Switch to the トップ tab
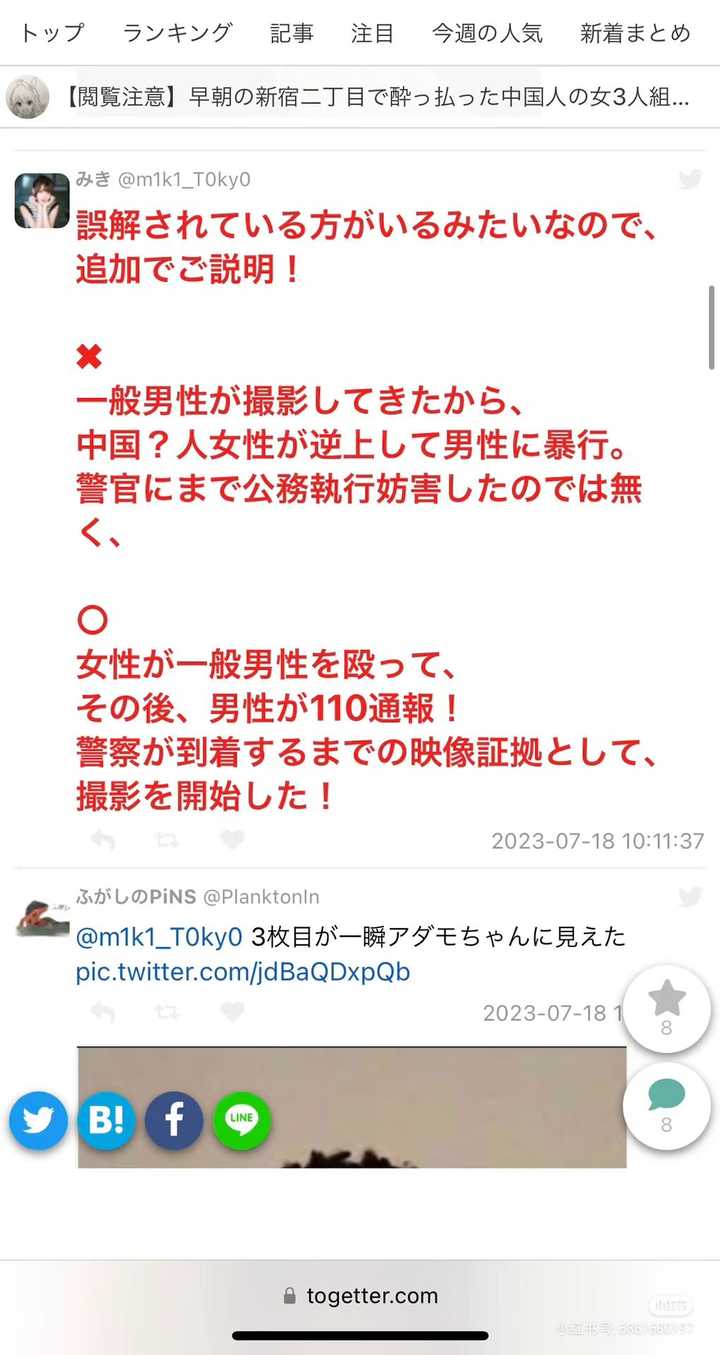This screenshot has height=1355, width=720. click(52, 33)
